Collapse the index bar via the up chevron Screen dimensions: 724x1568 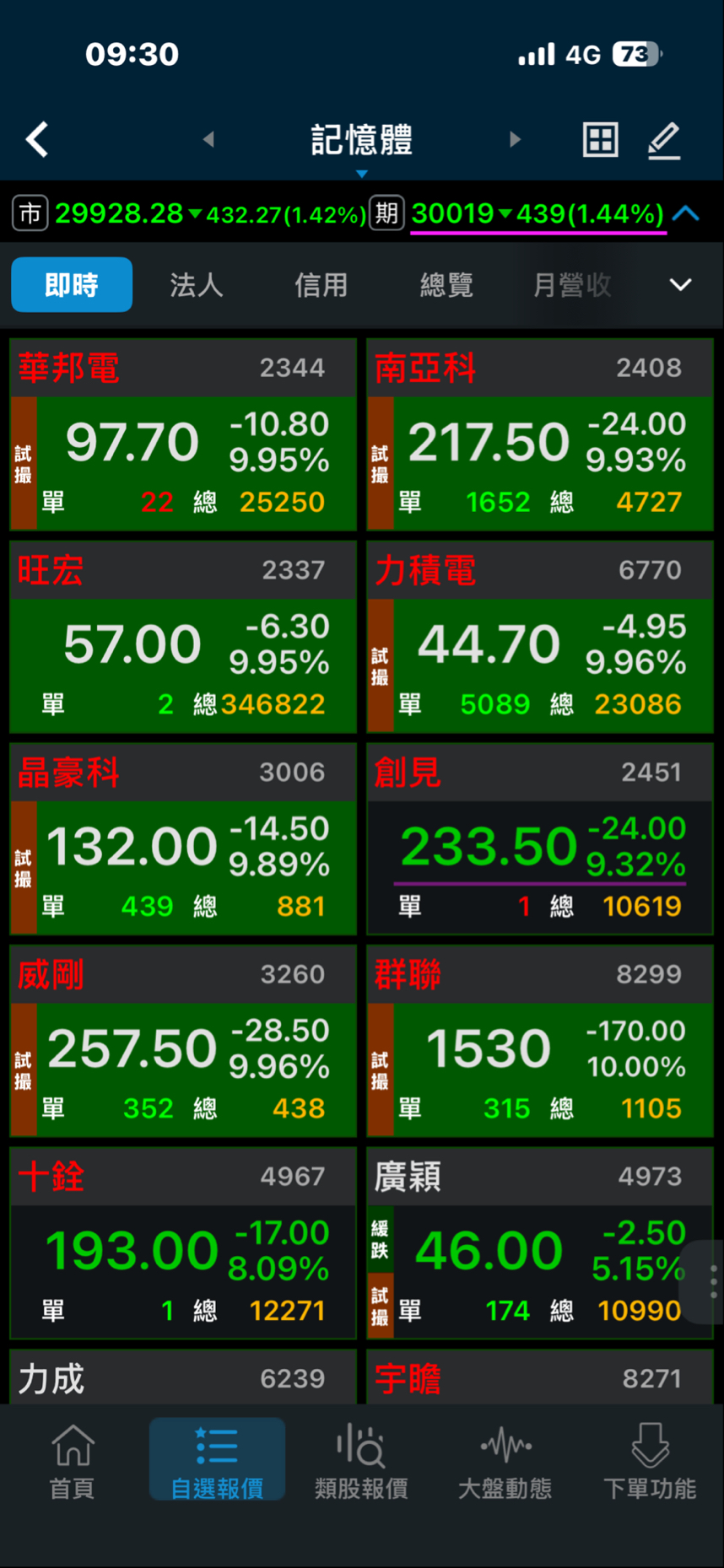[686, 213]
